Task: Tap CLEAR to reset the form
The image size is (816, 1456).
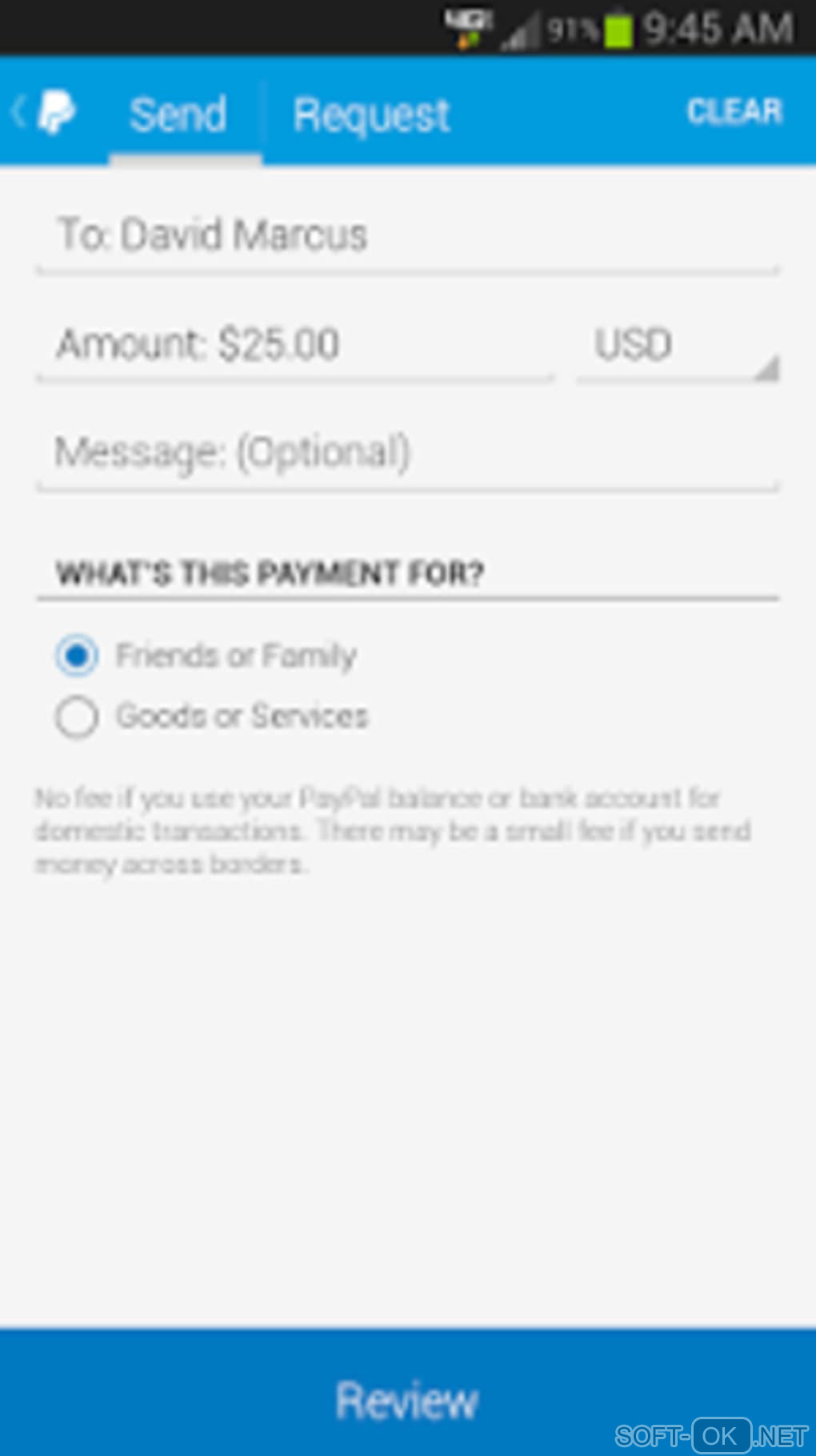Action: coord(734,111)
